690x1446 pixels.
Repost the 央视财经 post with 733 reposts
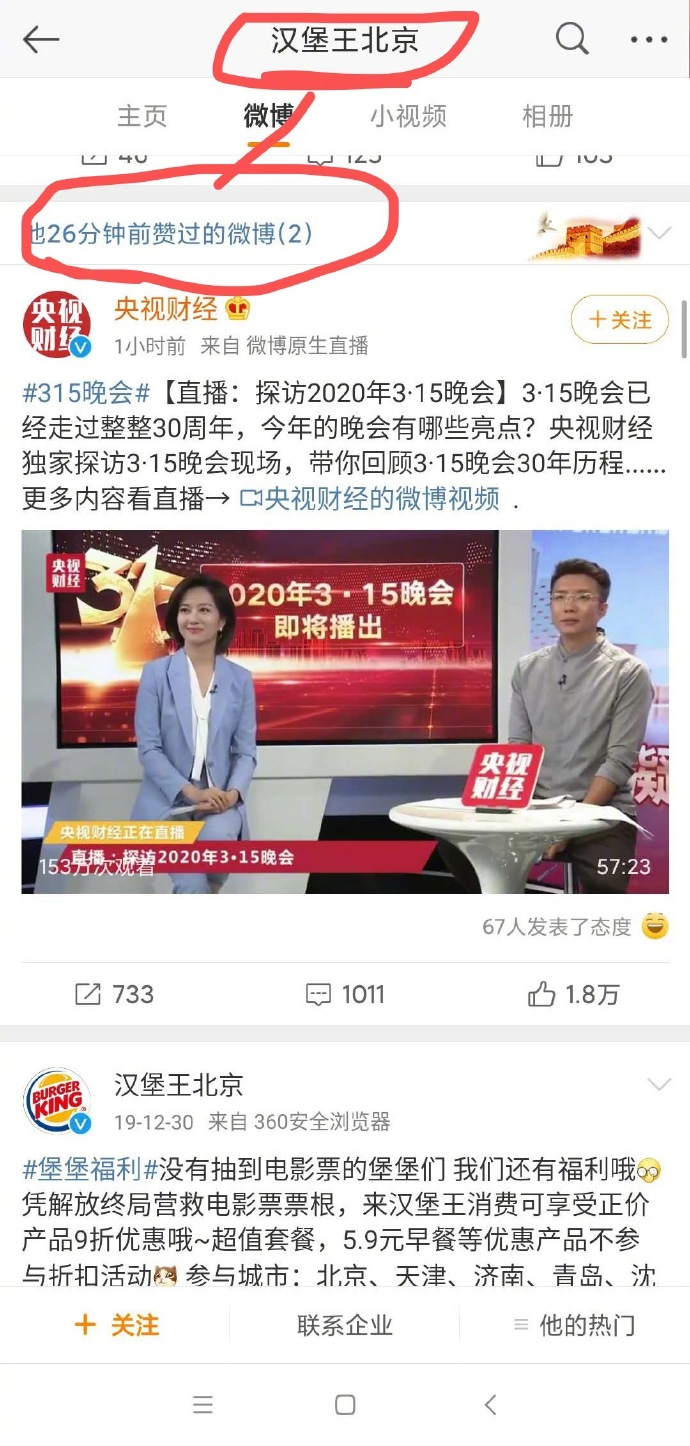point(114,994)
